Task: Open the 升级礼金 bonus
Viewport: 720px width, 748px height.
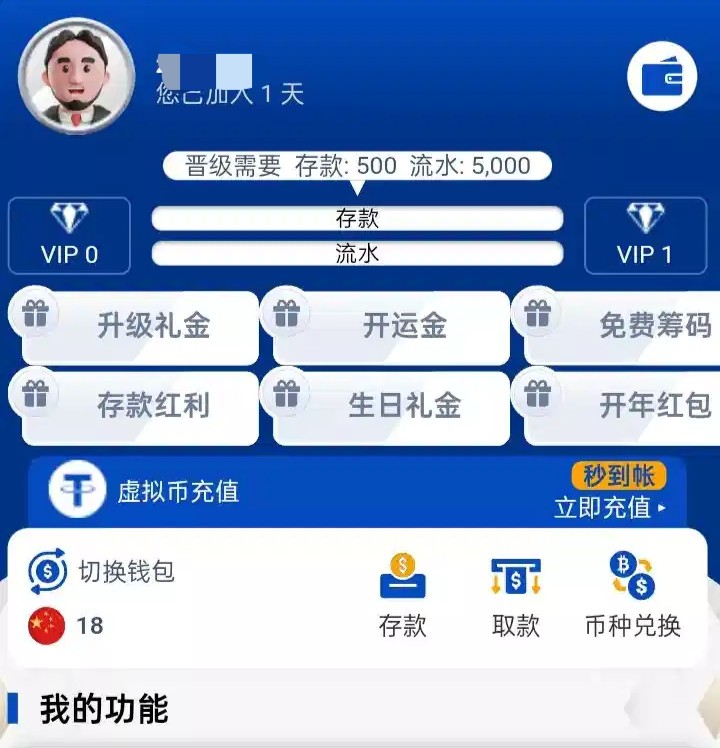Action: tap(140, 326)
